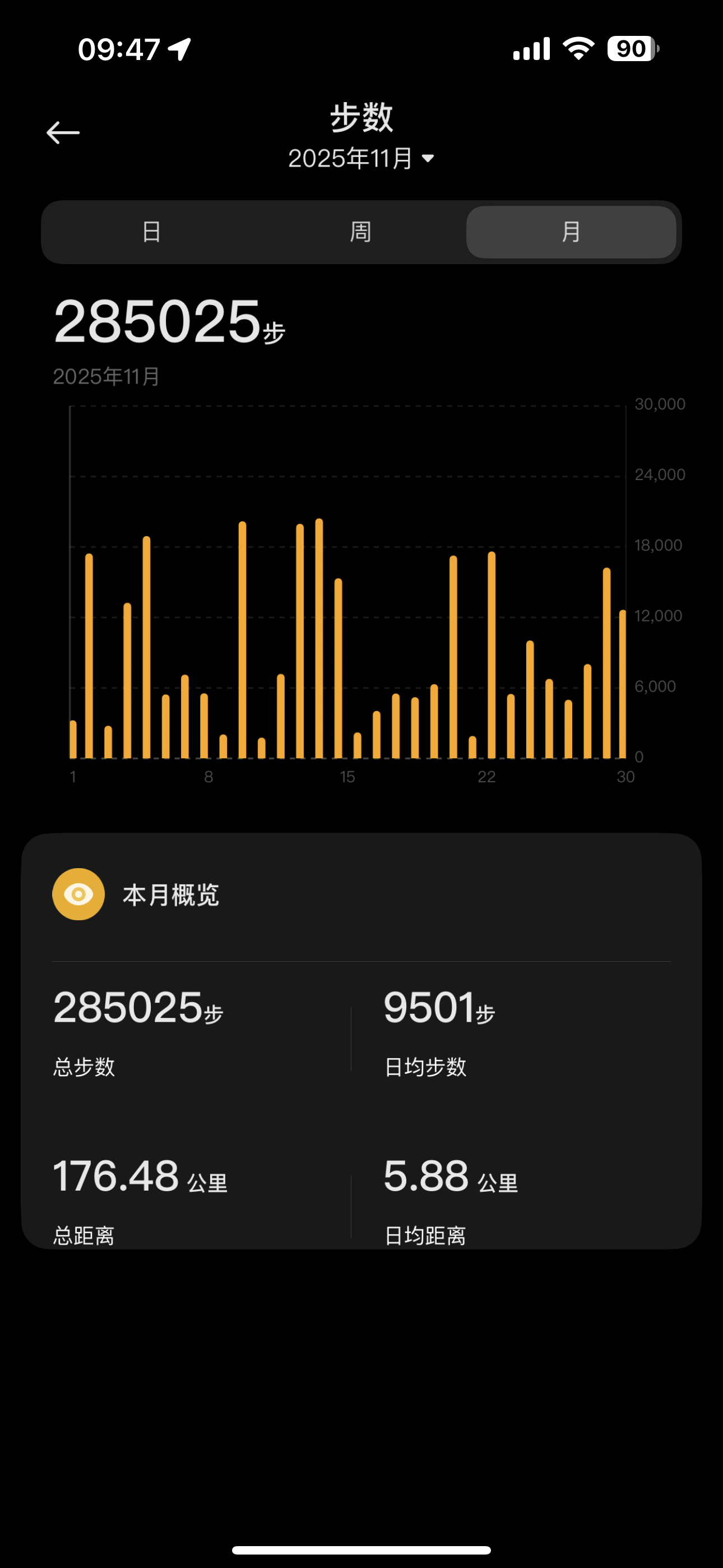The height and width of the screenshot is (1568, 723).
Task: Switch to the 日 (day) tab
Action: click(151, 232)
